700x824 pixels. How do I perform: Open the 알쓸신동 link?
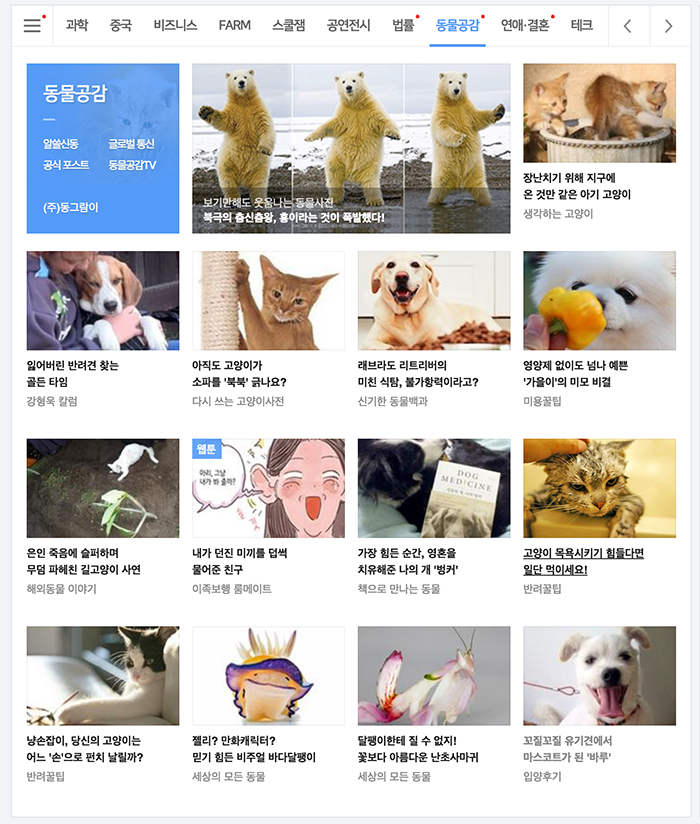coord(60,144)
